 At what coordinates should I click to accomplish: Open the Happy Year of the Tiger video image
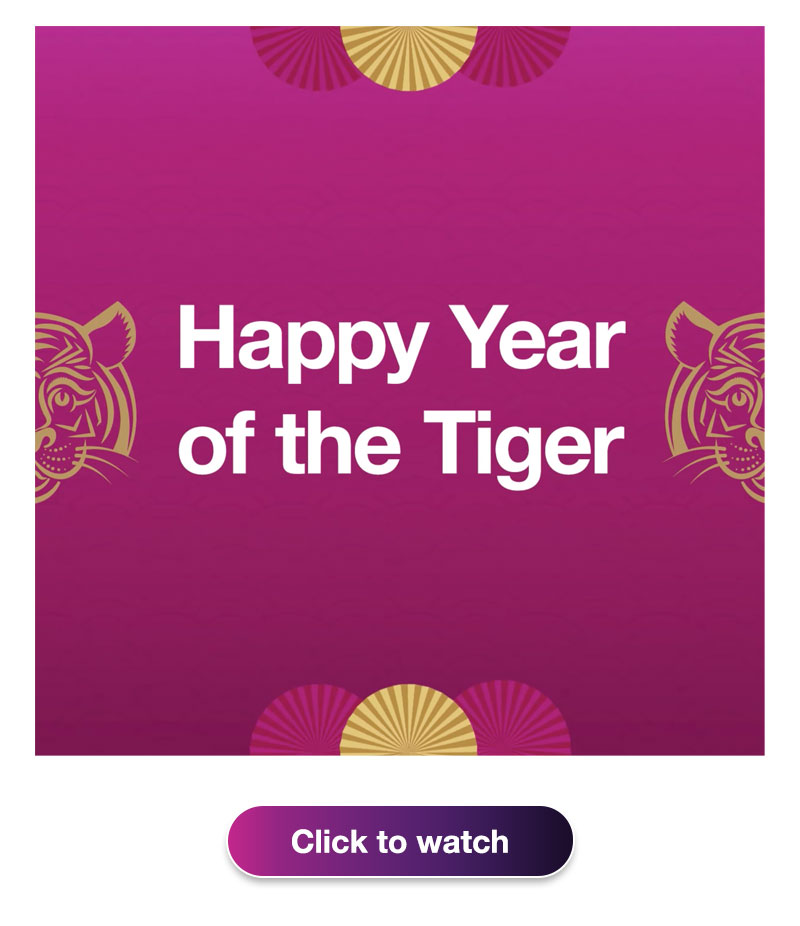point(400,390)
